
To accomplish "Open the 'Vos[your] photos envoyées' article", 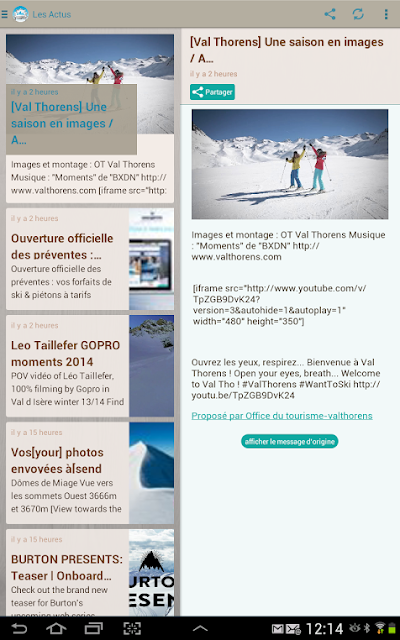I will 90,473.
